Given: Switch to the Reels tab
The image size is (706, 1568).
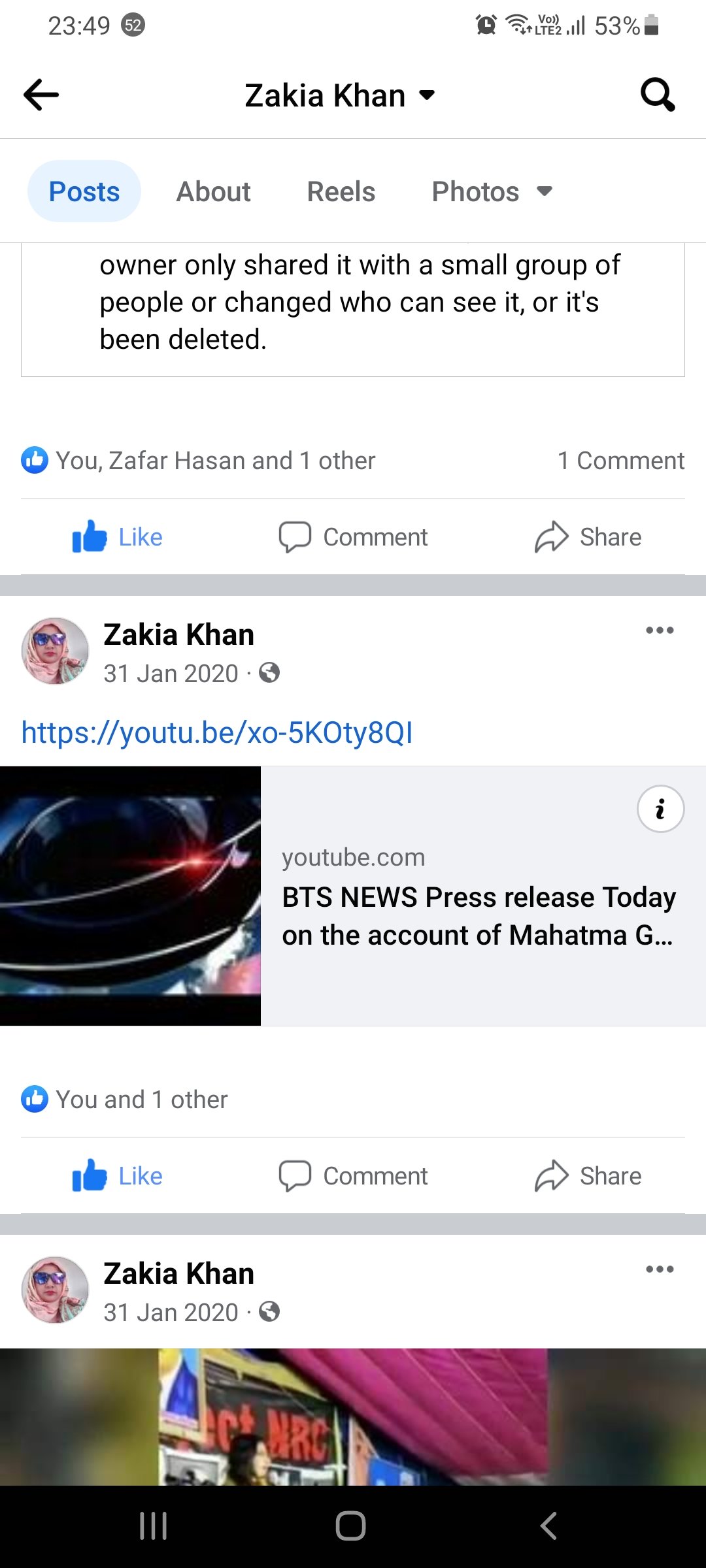Looking at the screenshot, I should tap(341, 191).
